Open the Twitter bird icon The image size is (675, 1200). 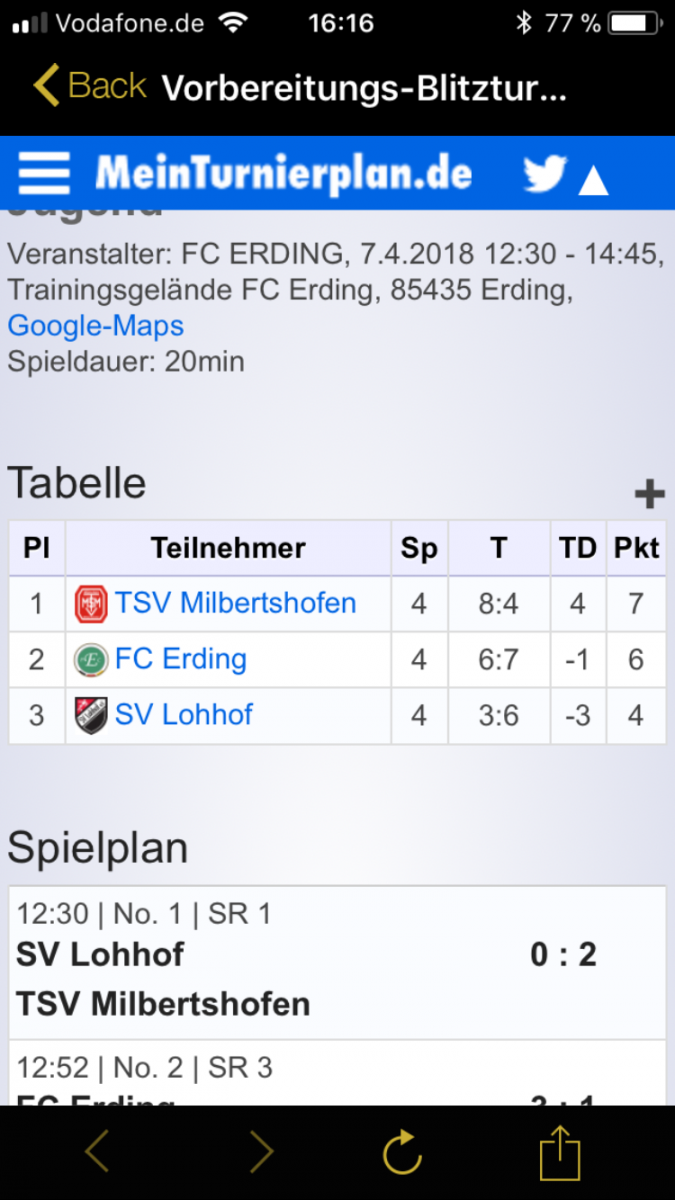click(x=545, y=174)
